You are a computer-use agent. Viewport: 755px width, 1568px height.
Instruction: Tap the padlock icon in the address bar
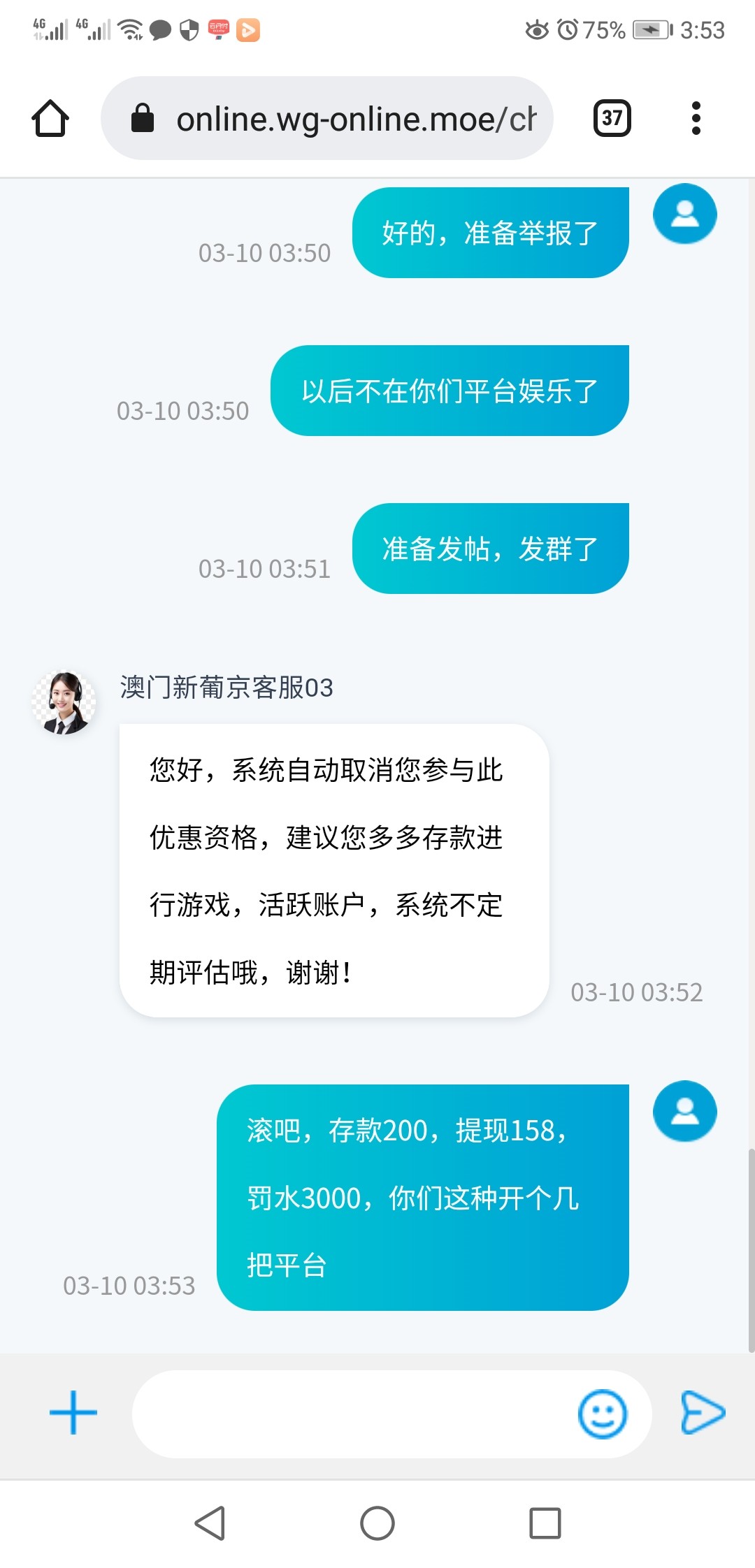143,117
